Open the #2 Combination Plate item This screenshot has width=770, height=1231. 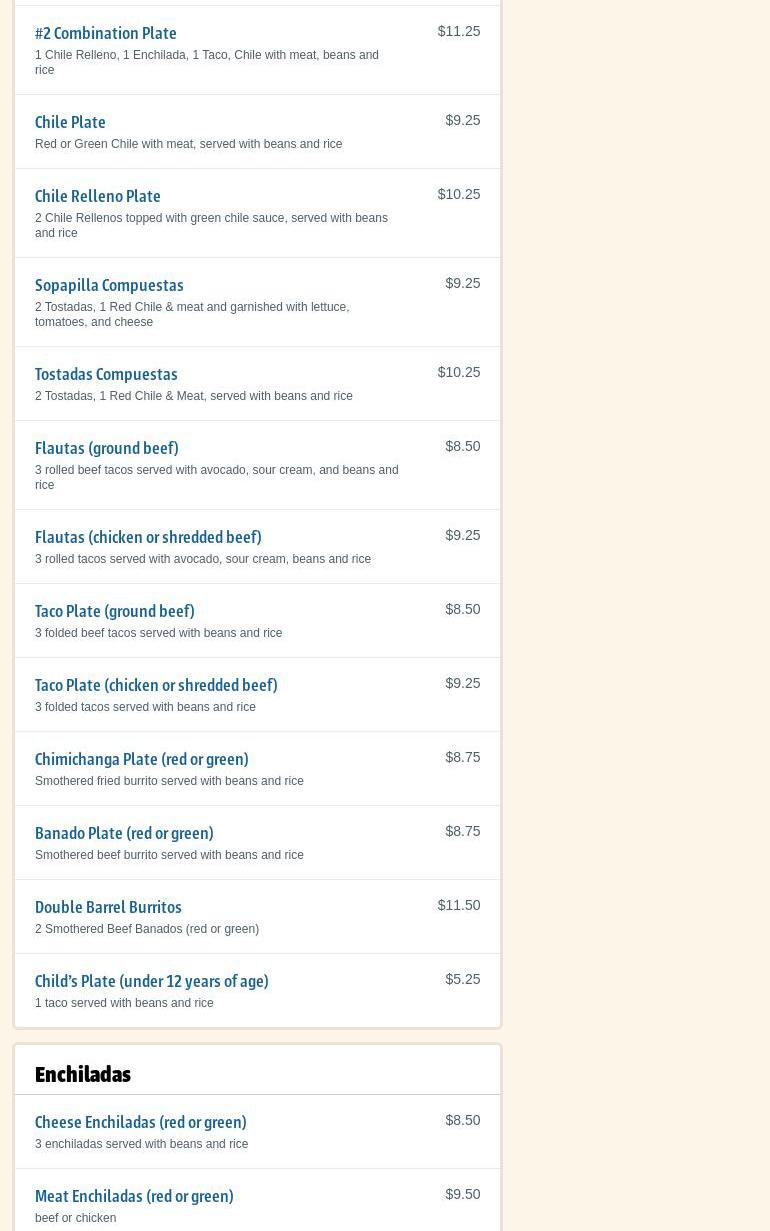(106, 33)
